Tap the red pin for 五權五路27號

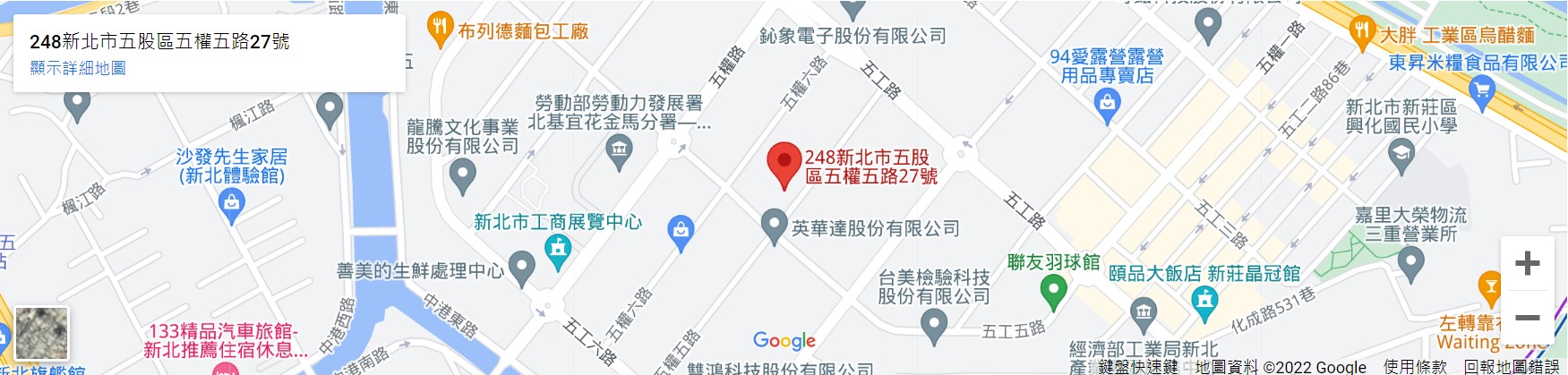point(784,164)
